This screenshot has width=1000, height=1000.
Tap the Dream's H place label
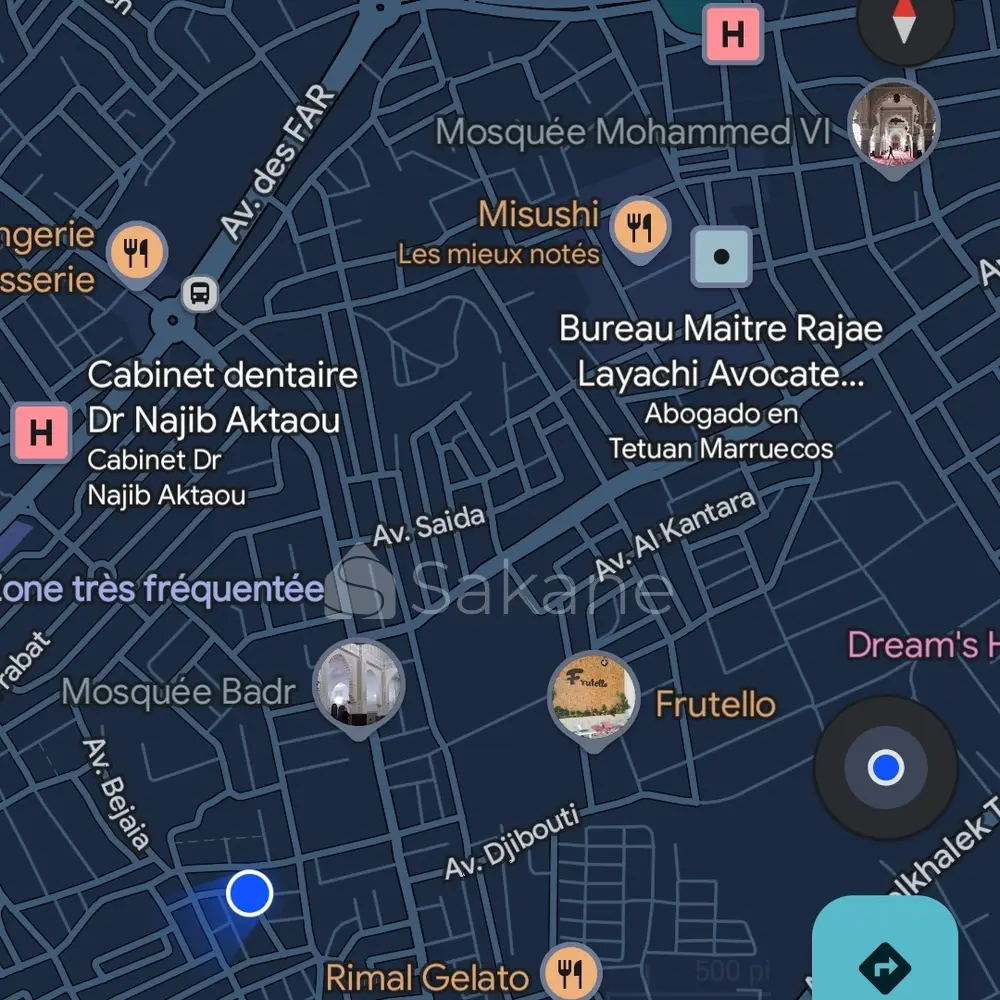[x=922, y=645]
